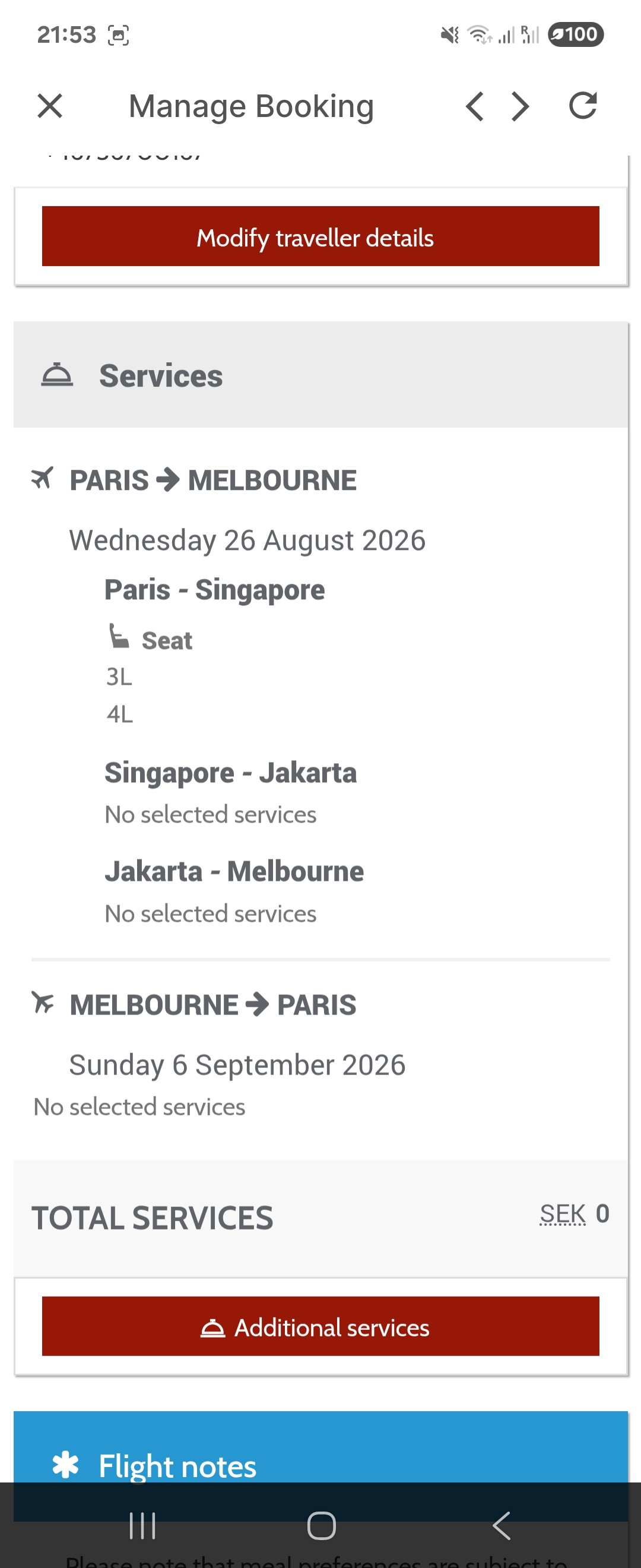Screen dimensions: 641x1568
Task: Reload the Manage Booking page
Action: click(x=583, y=106)
